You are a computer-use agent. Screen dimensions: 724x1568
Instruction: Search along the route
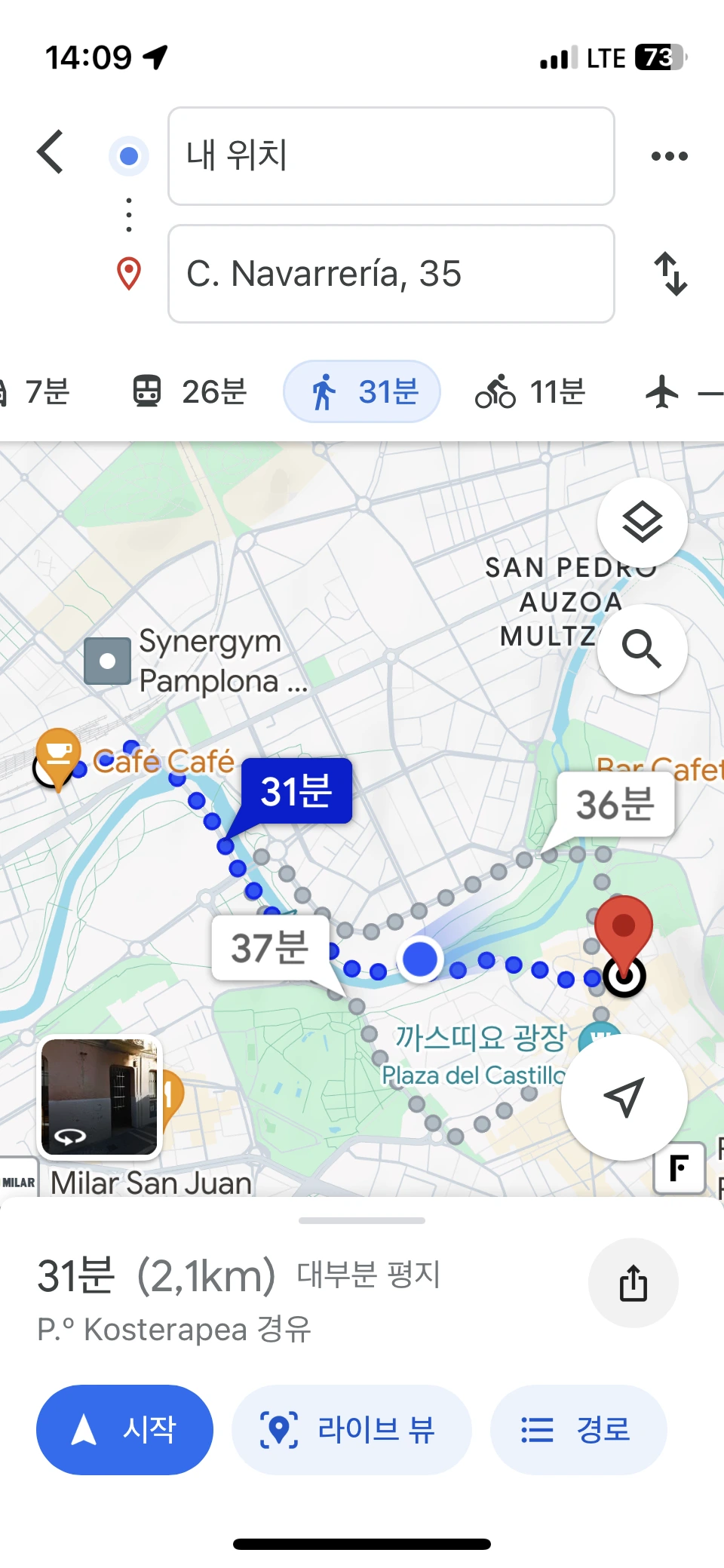(x=642, y=649)
